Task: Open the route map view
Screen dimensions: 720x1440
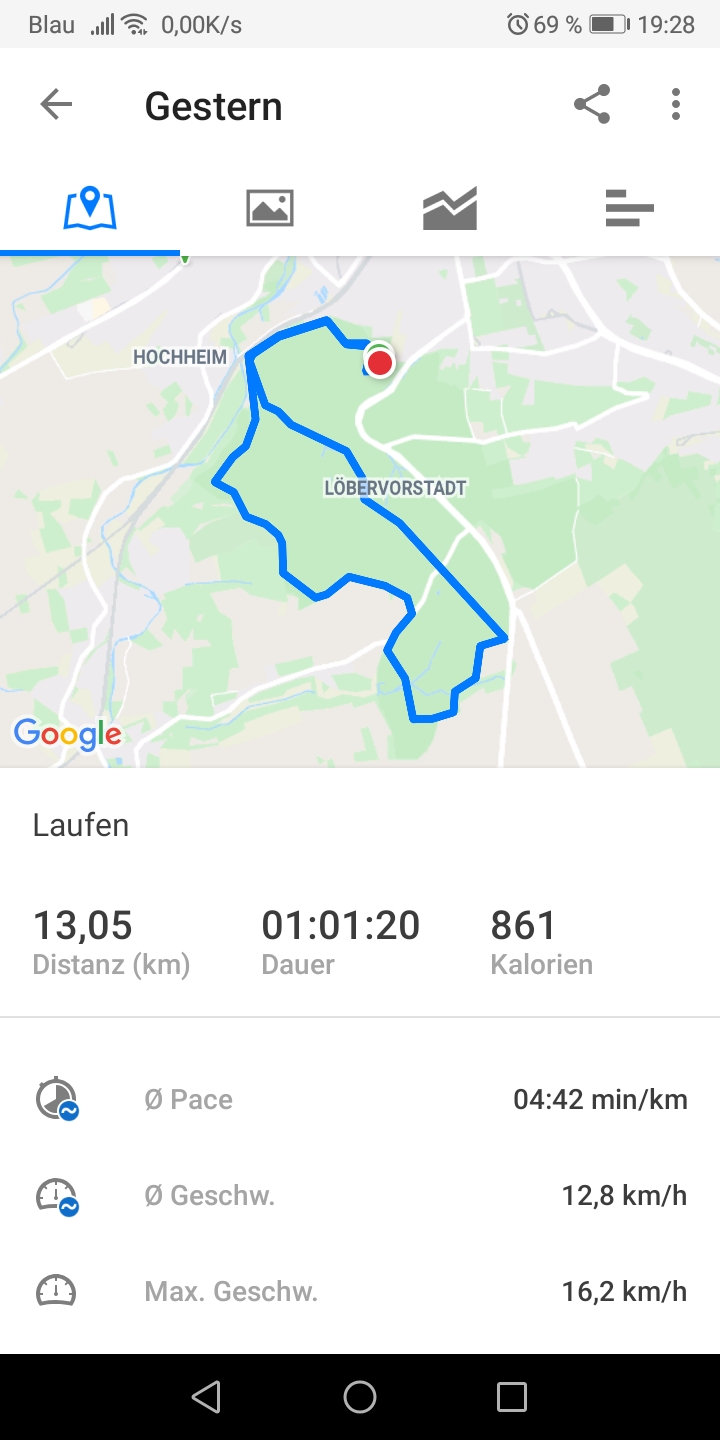Action: coord(360,512)
